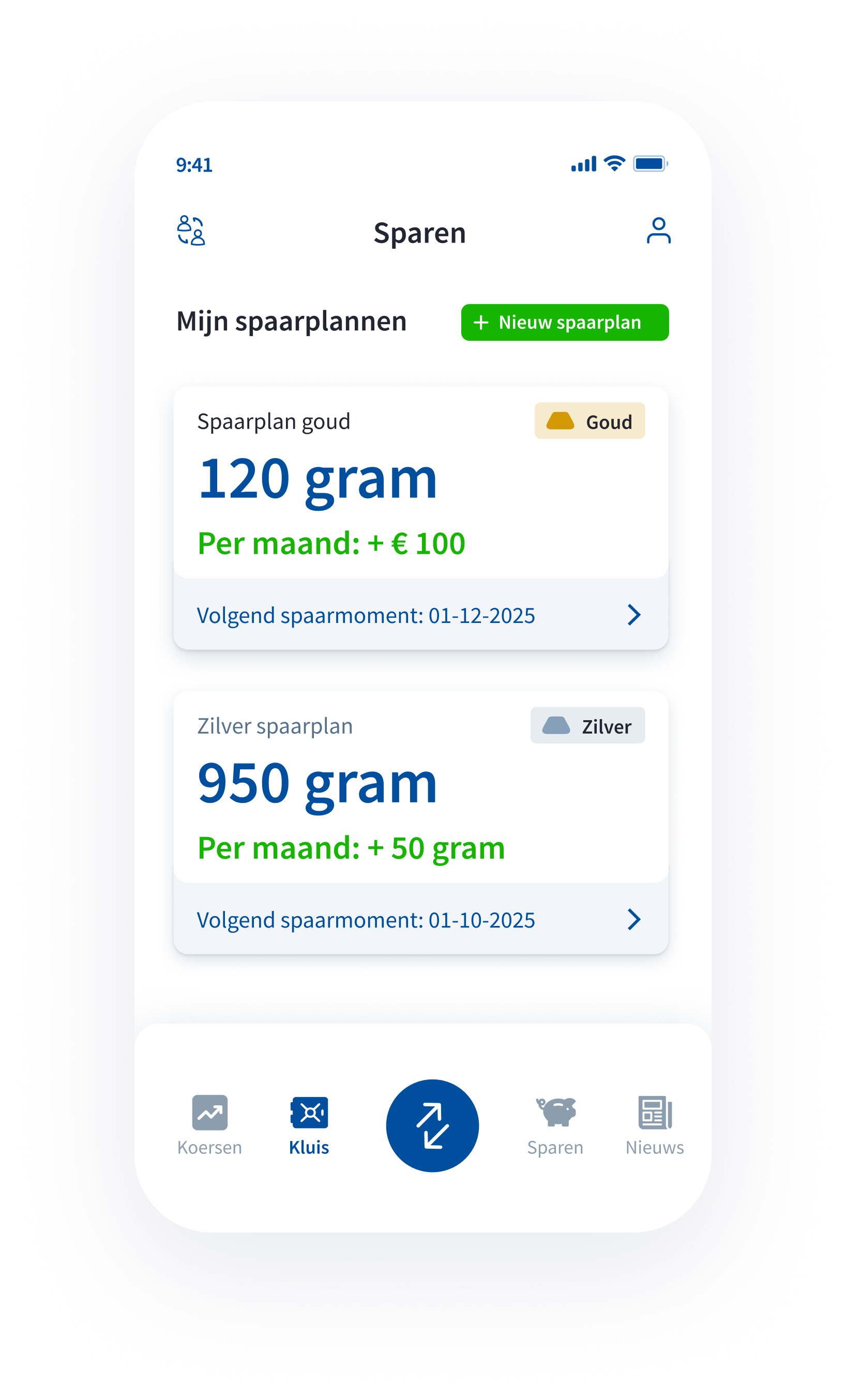
Task: Switch to the Nieuws tab
Action: [x=655, y=1125]
